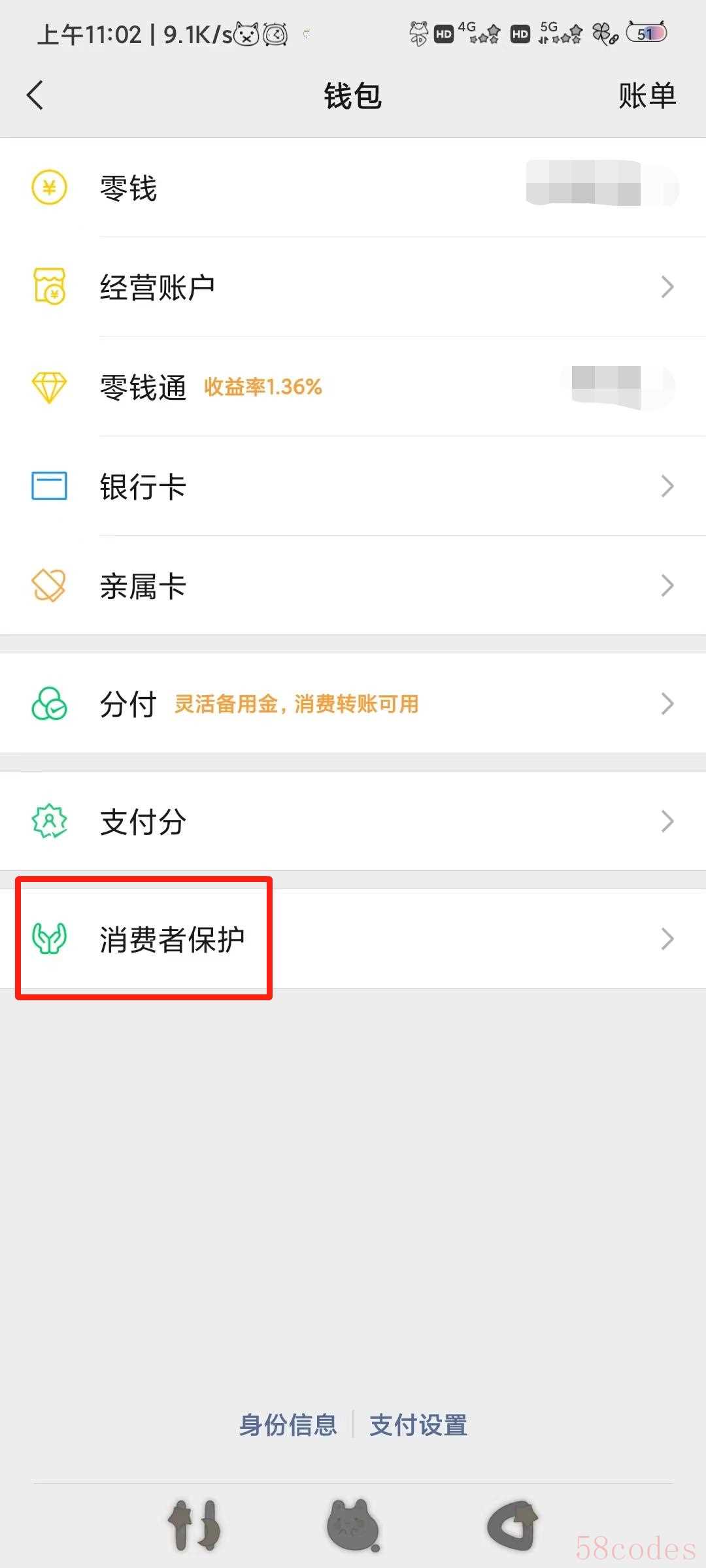Open the 零钱 balance row
This screenshot has height=1568, width=706.
click(353, 188)
